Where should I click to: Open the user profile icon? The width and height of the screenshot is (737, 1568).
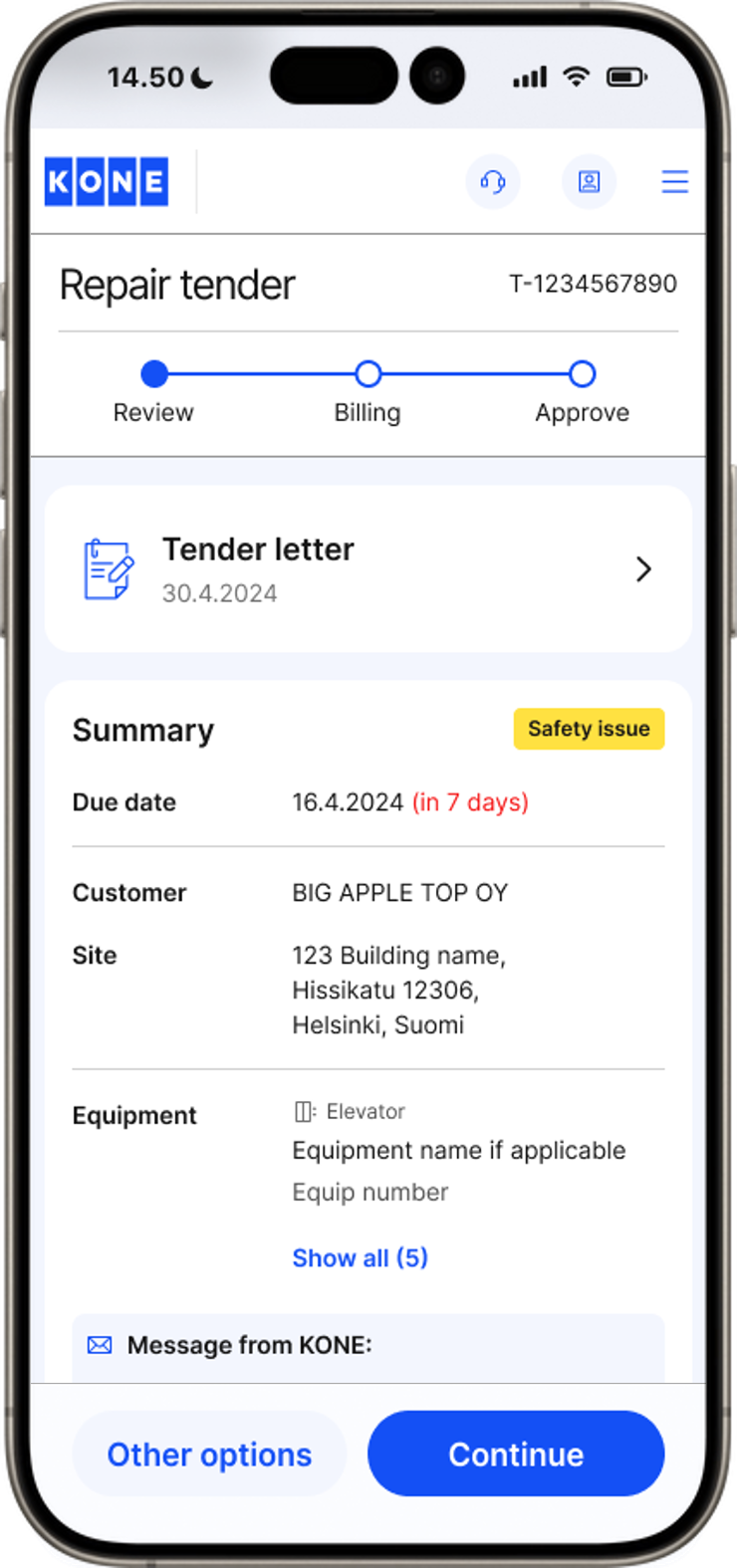coord(589,182)
